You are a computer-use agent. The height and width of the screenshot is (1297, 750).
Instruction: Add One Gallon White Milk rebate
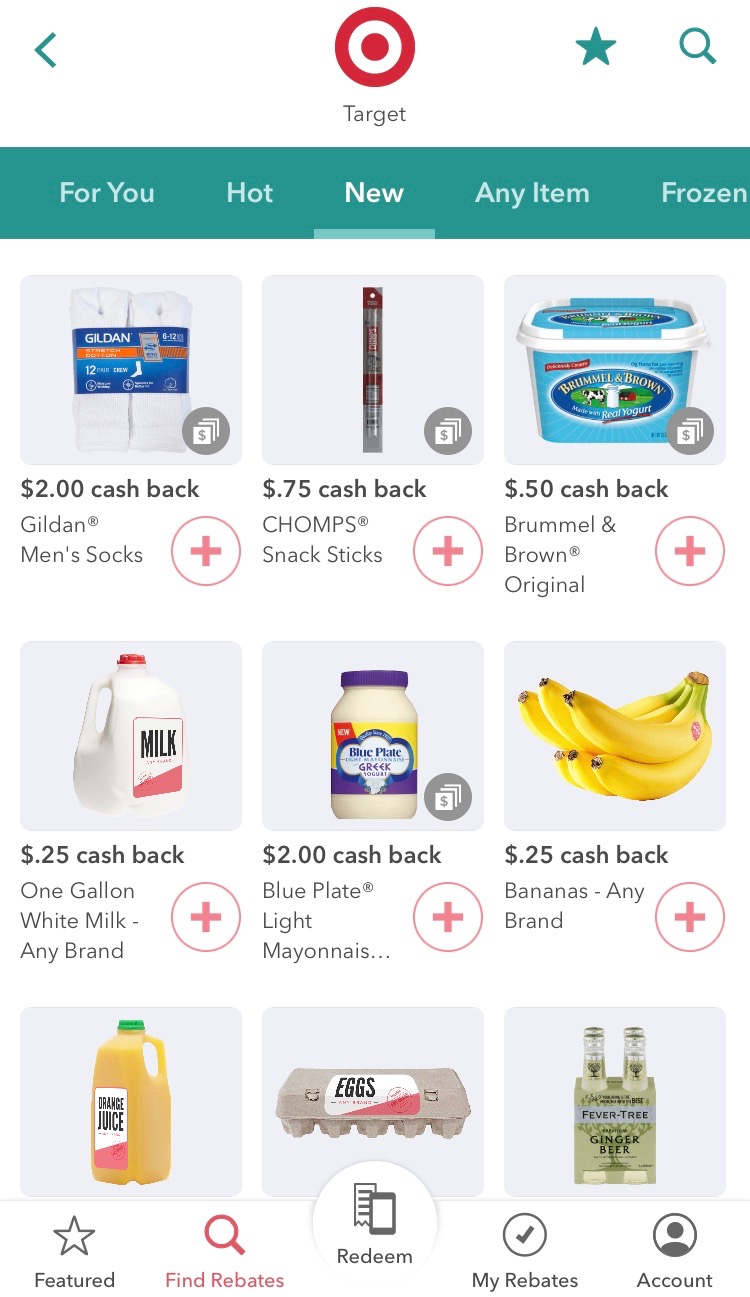click(206, 917)
